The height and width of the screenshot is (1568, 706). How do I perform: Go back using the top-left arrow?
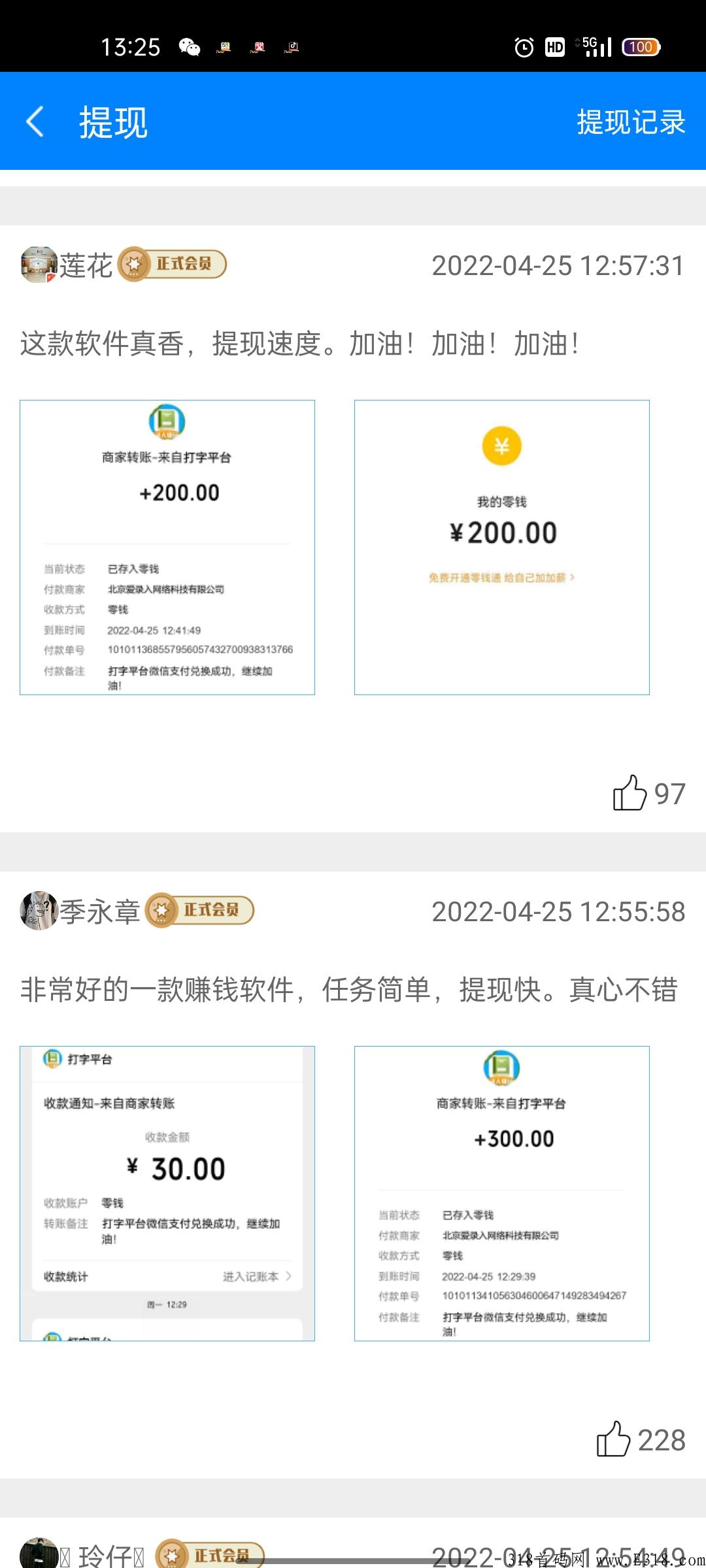click(35, 122)
